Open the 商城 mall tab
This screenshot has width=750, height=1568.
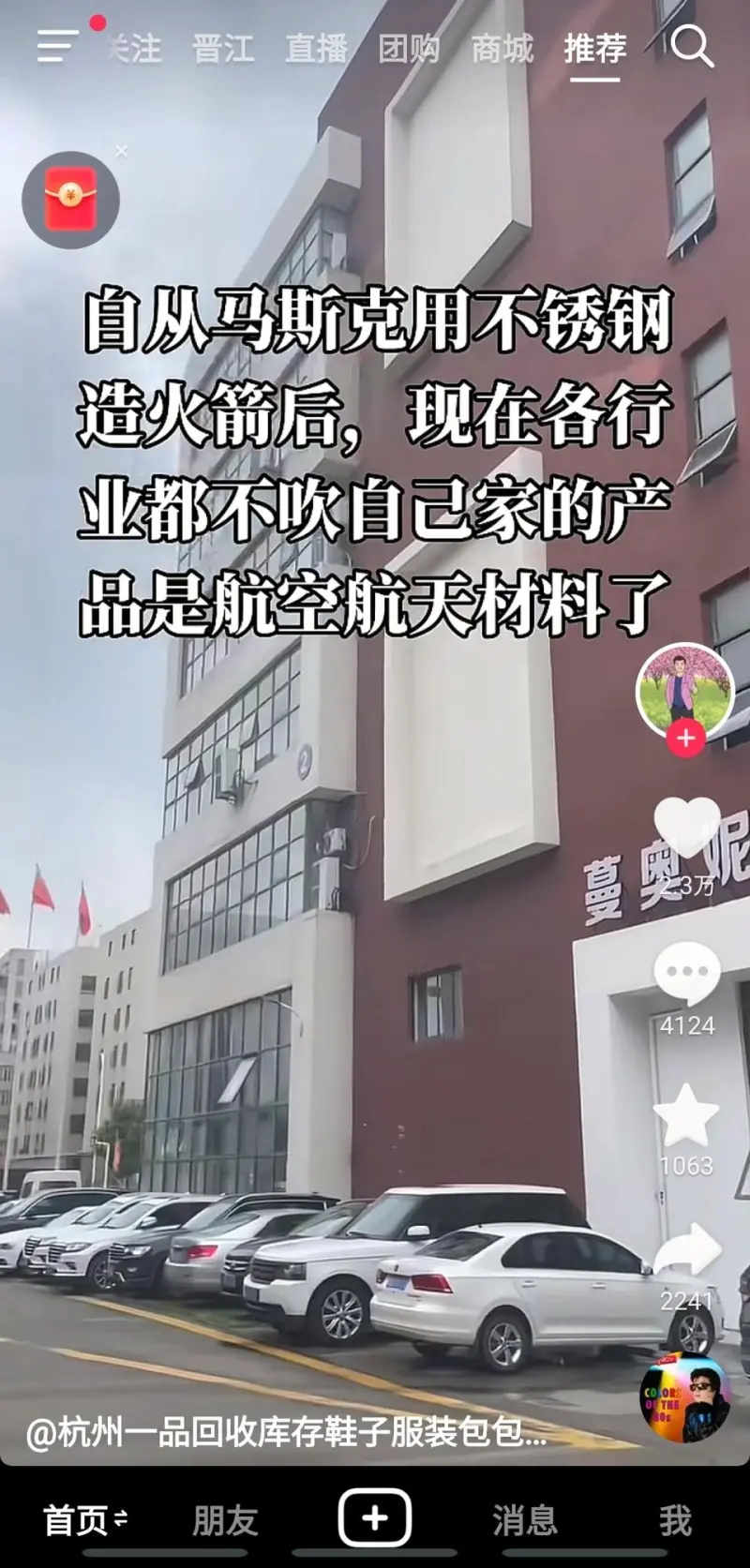point(502,48)
